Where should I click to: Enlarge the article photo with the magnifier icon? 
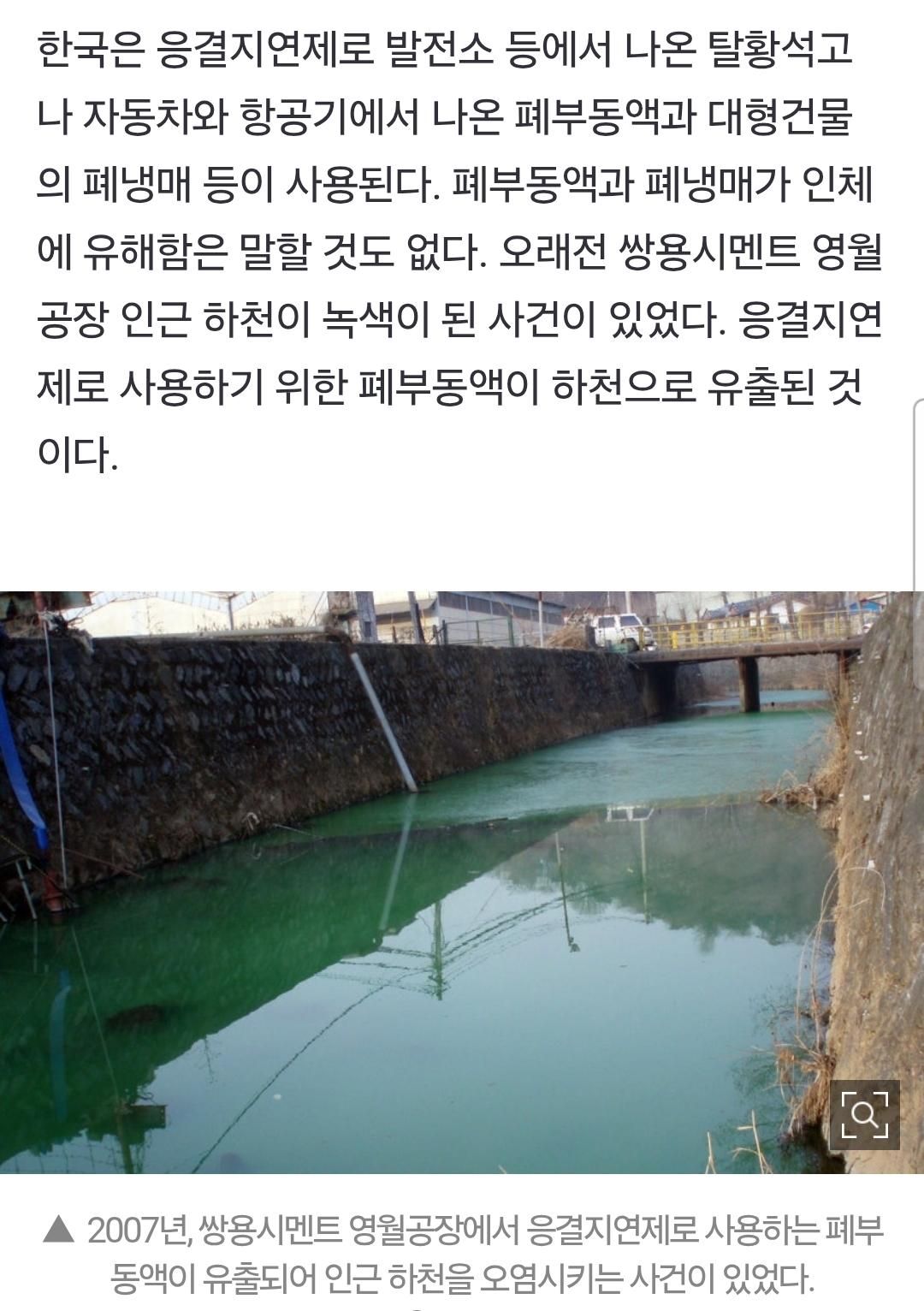[x=865, y=1115]
